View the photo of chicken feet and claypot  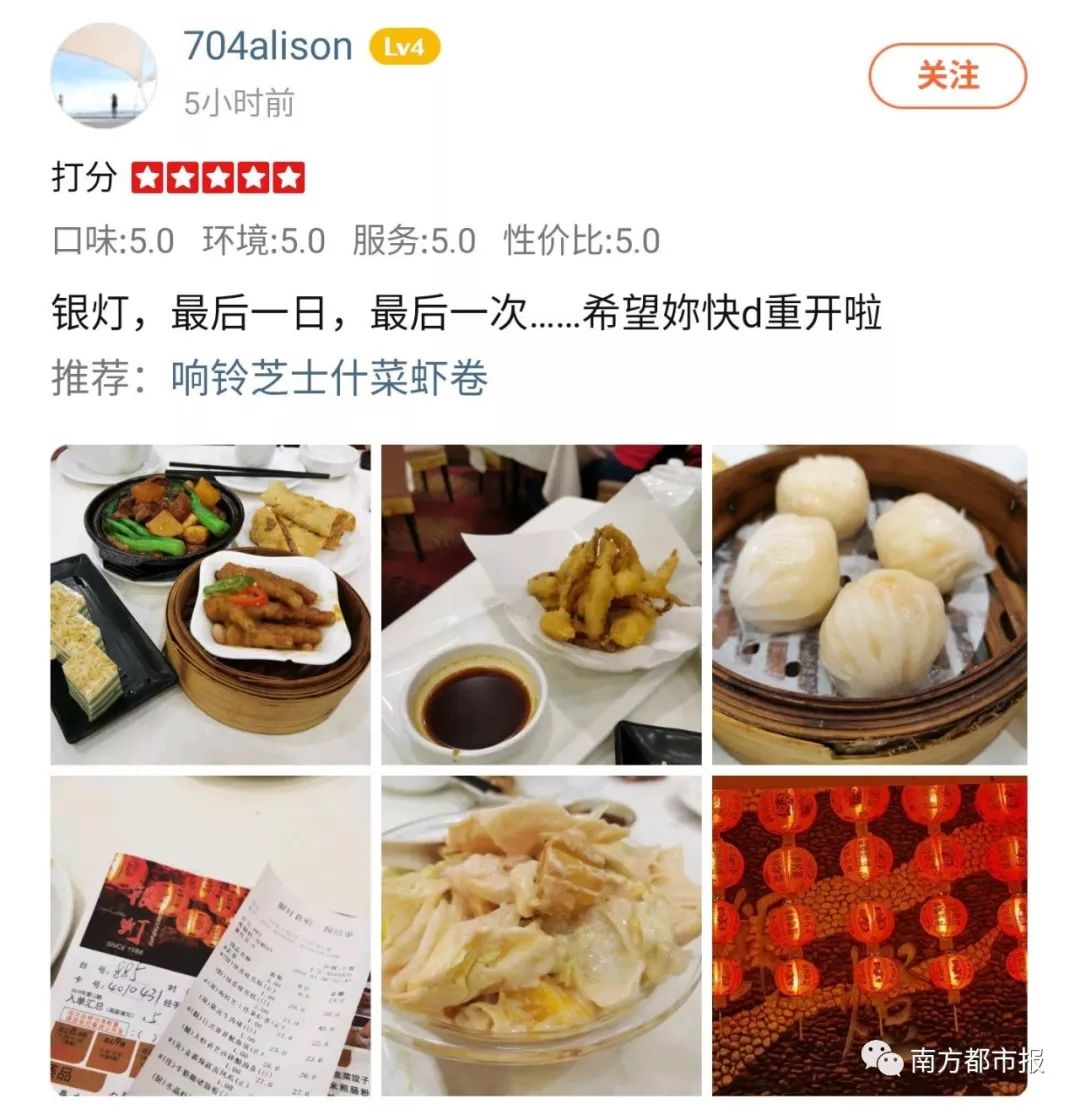(210, 604)
